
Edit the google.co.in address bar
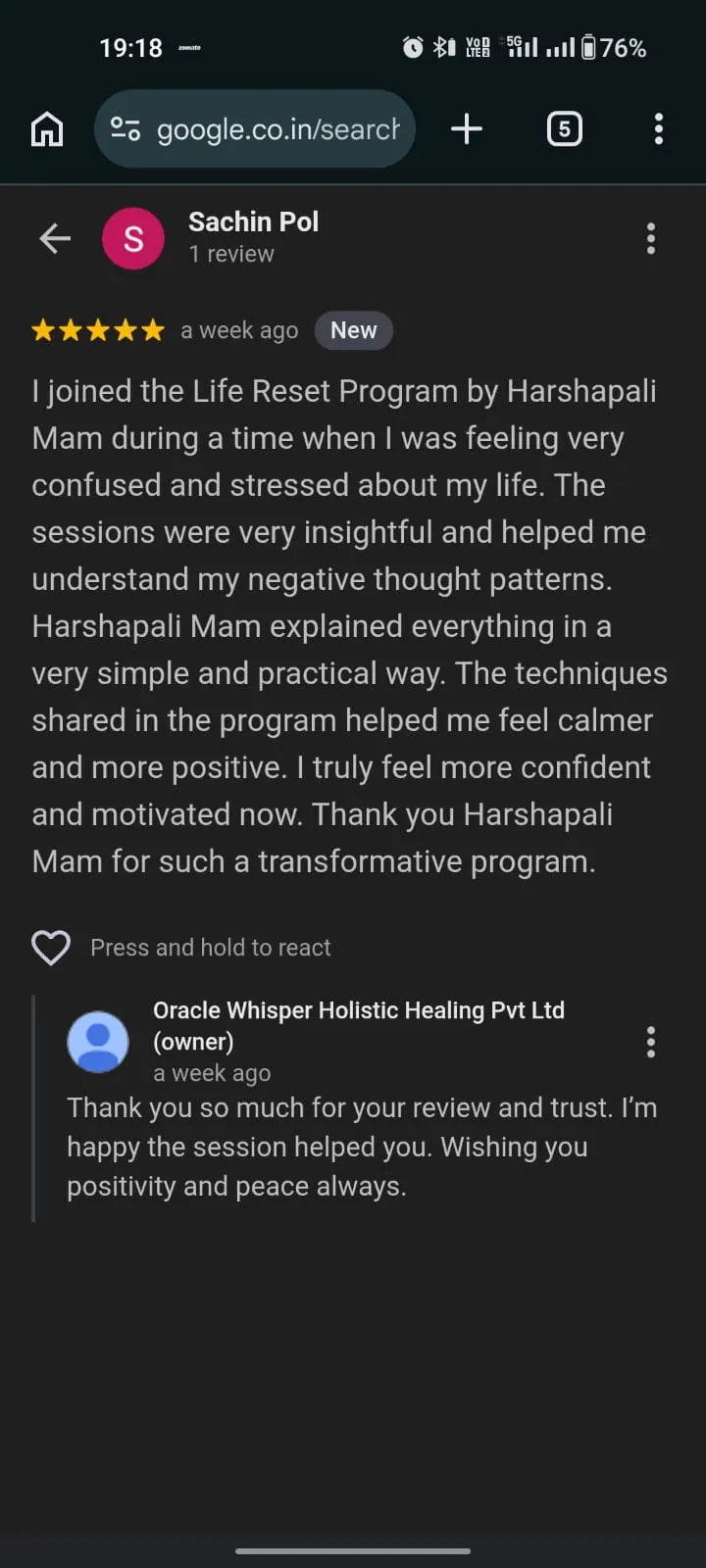(x=277, y=129)
